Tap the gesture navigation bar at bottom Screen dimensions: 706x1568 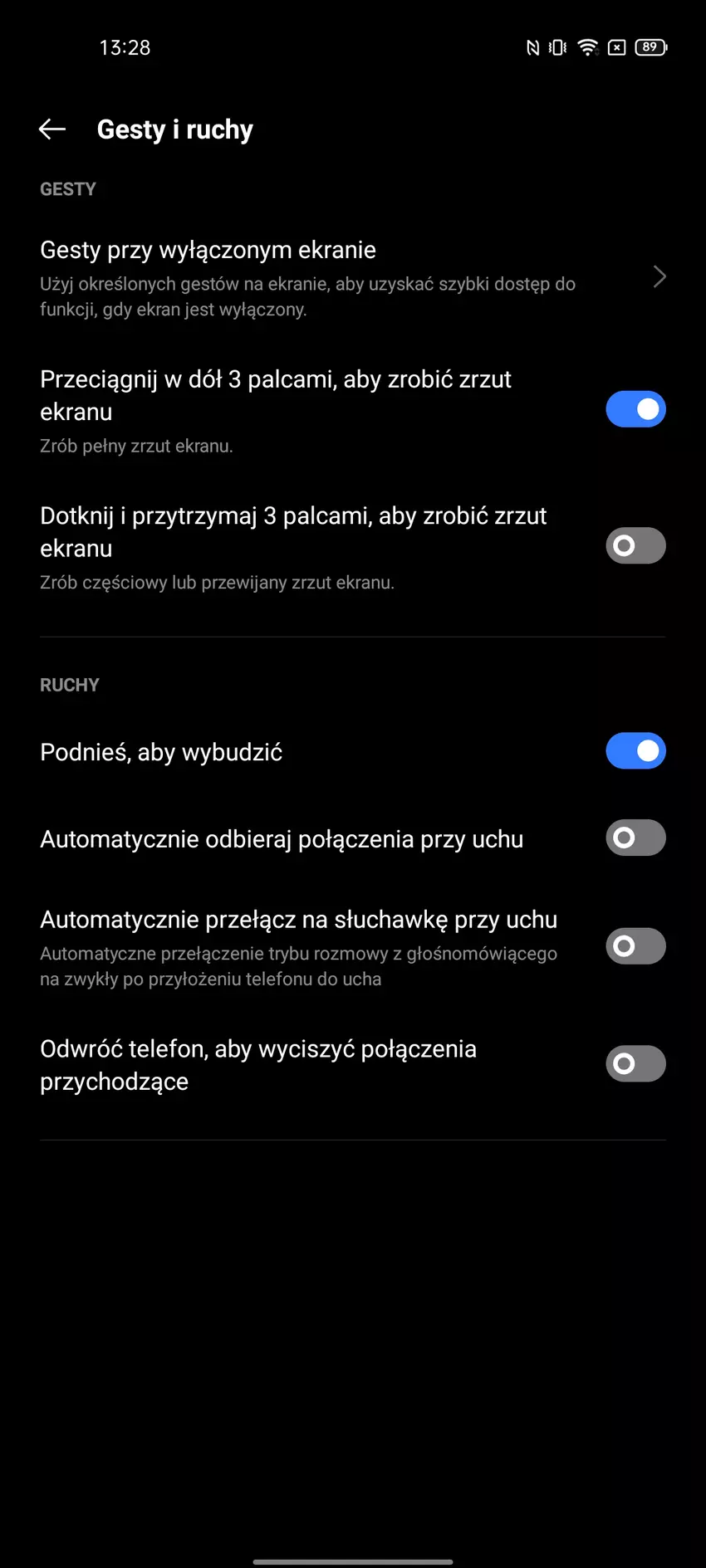click(x=353, y=1556)
